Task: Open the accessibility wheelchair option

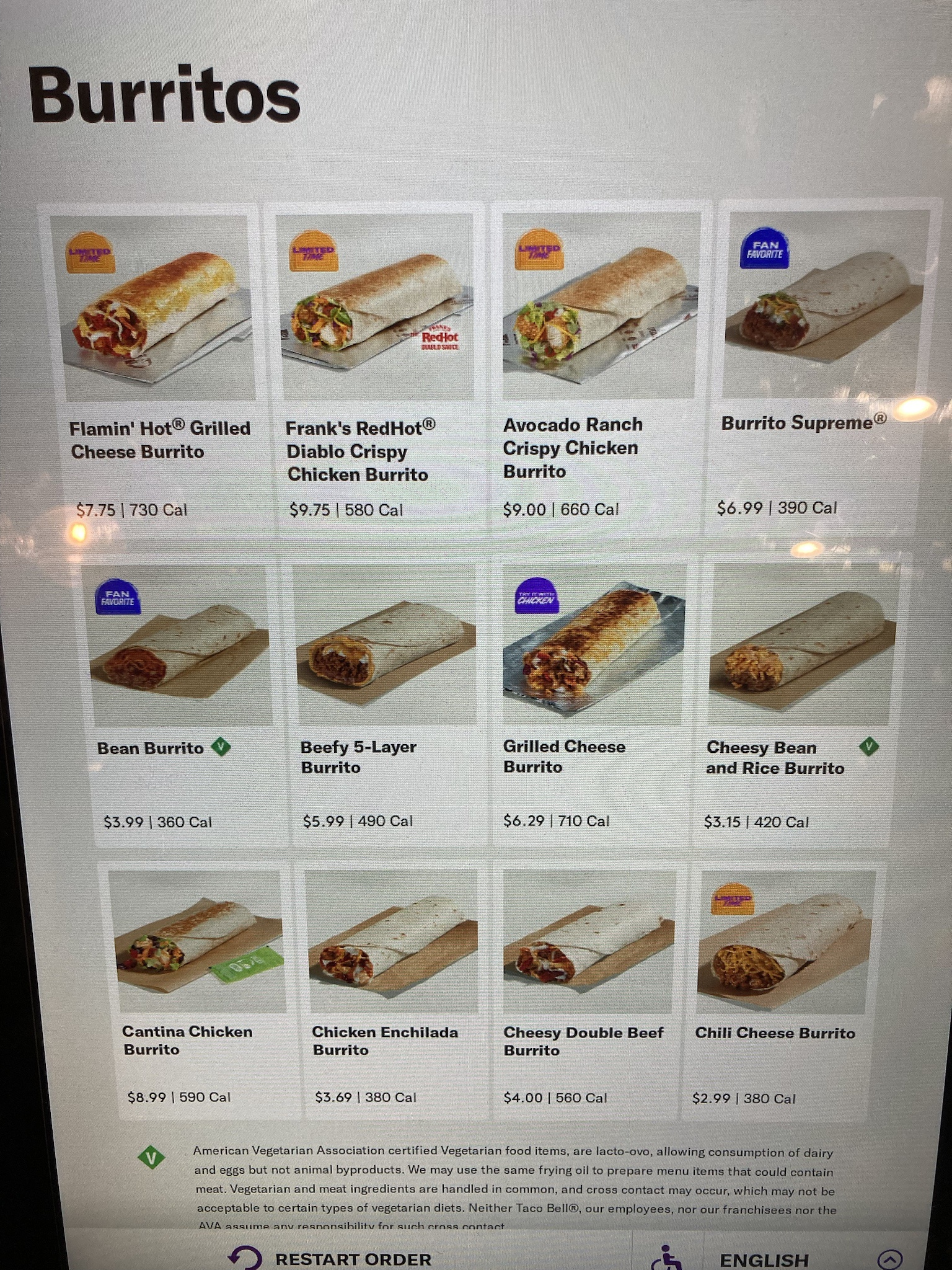Action: [666, 1258]
